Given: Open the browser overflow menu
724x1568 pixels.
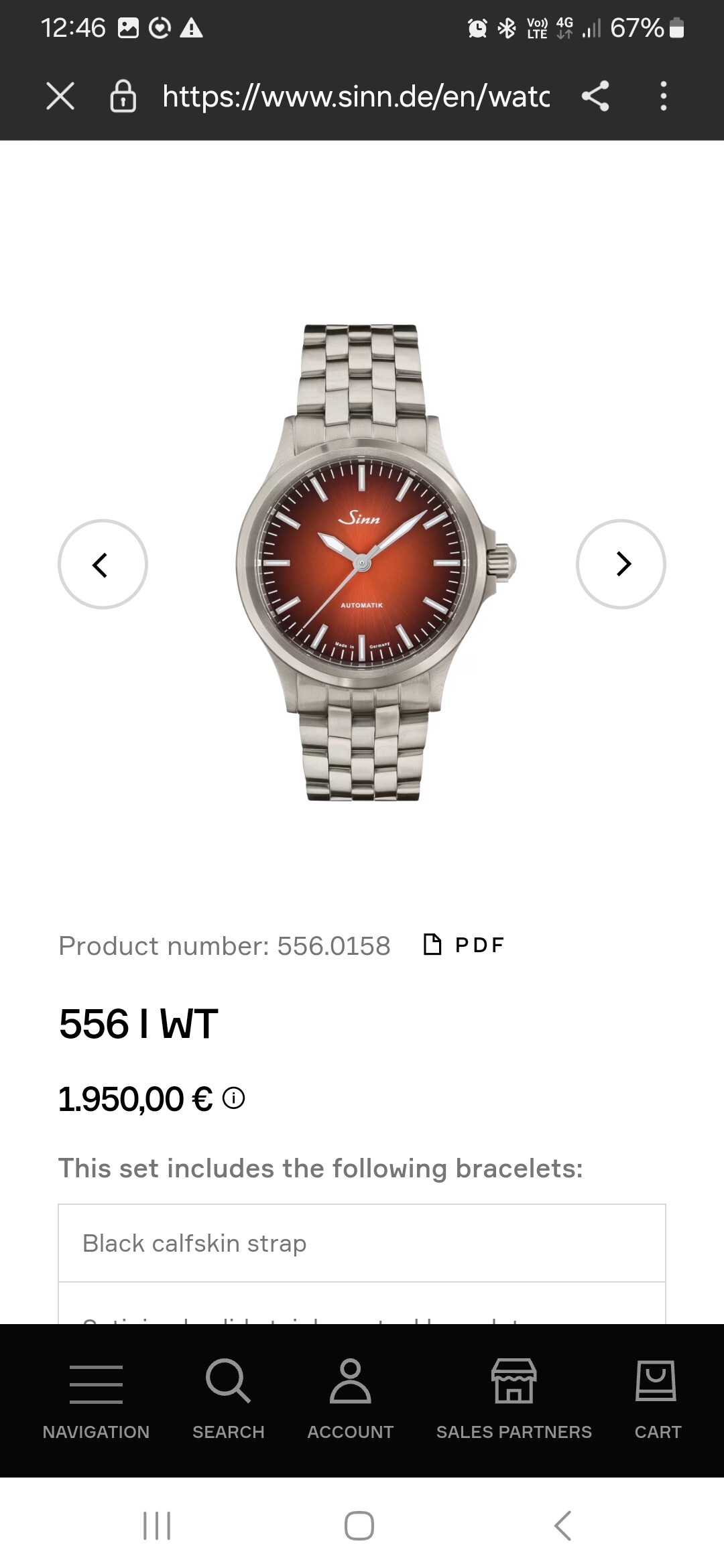Looking at the screenshot, I should [x=664, y=96].
